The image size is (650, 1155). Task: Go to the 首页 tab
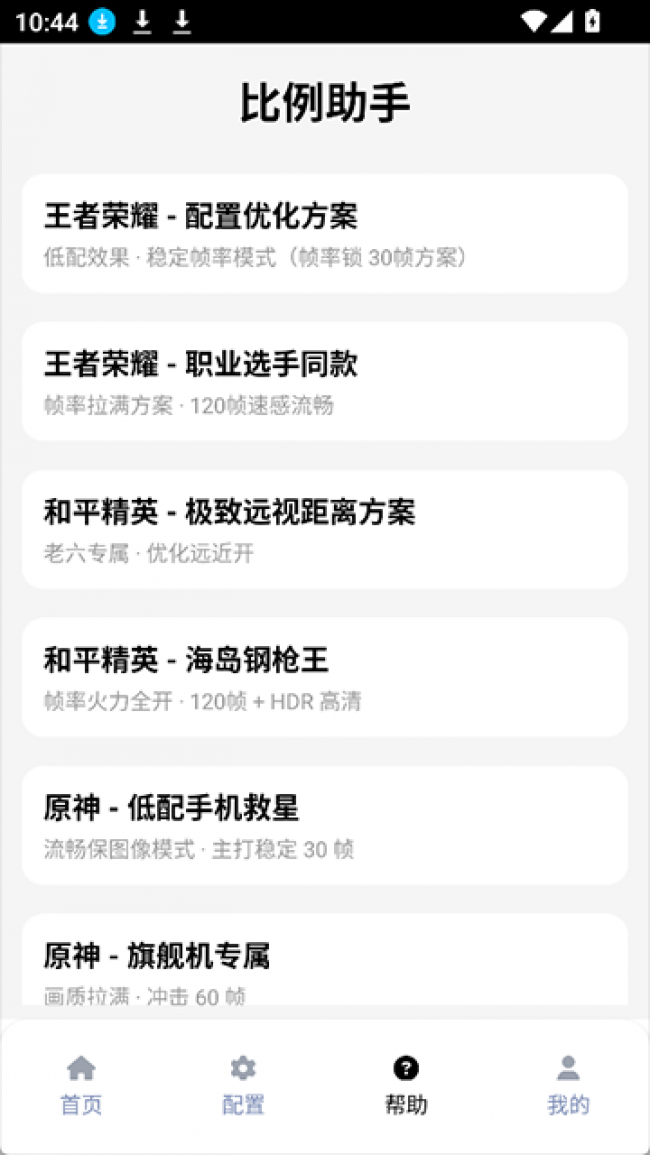pos(81,1085)
